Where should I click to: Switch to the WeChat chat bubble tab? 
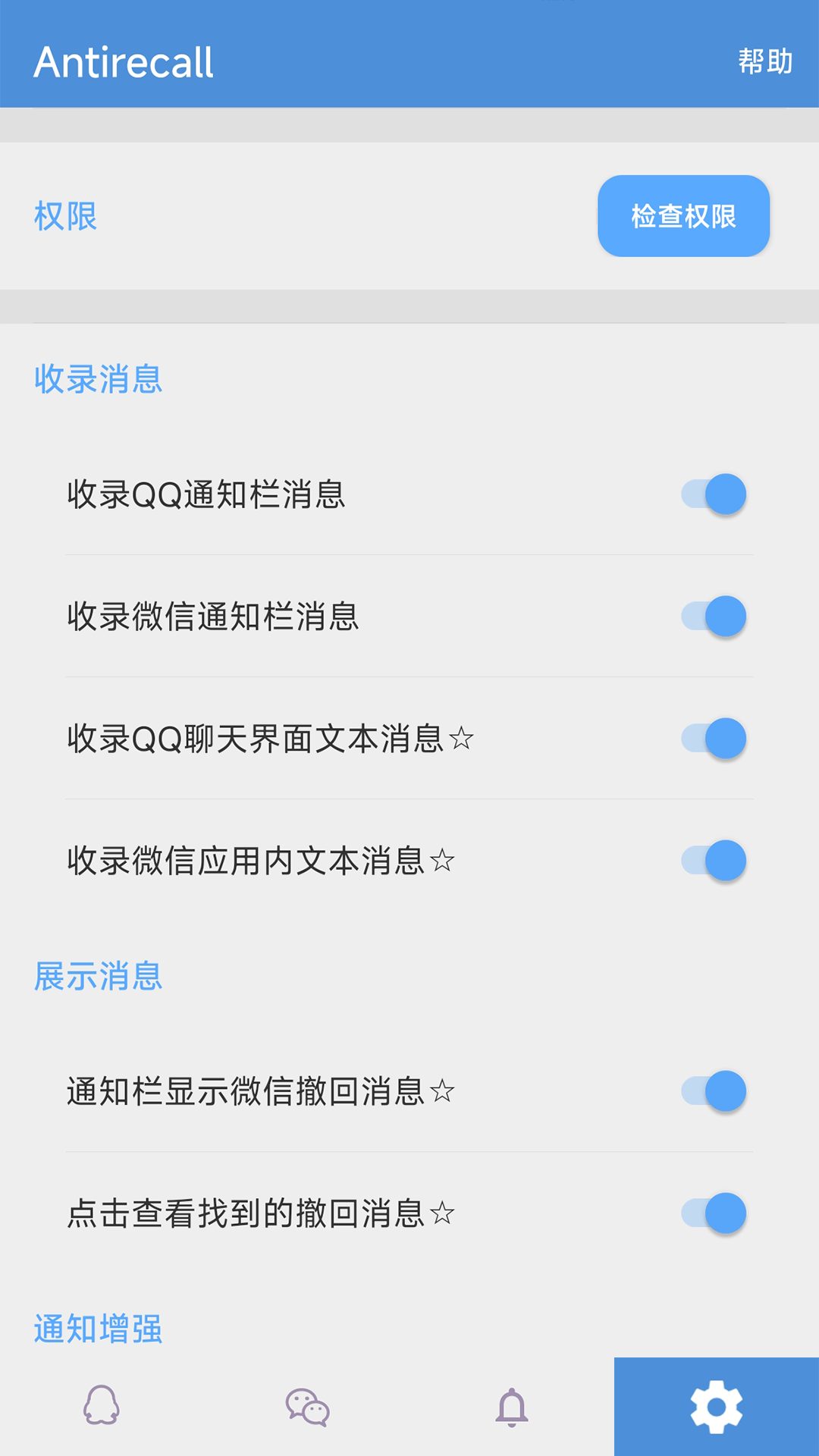pyautogui.click(x=307, y=1407)
